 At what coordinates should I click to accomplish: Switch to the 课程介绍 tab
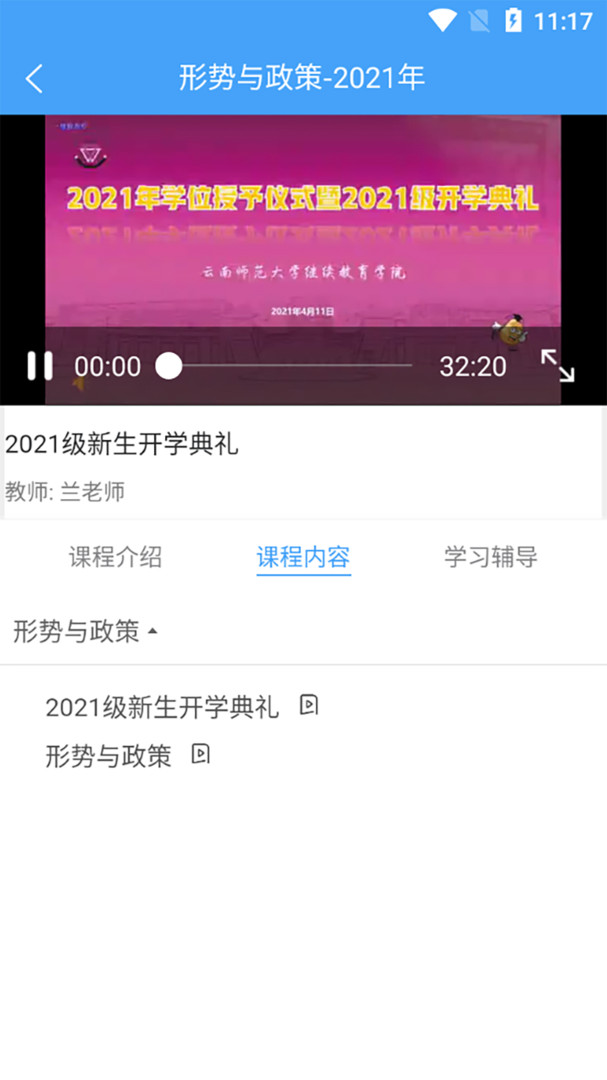[x=115, y=557]
